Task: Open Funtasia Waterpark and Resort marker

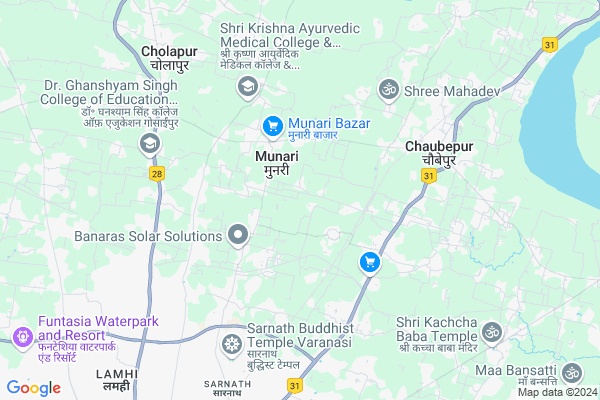Action: [x=20, y=338]
